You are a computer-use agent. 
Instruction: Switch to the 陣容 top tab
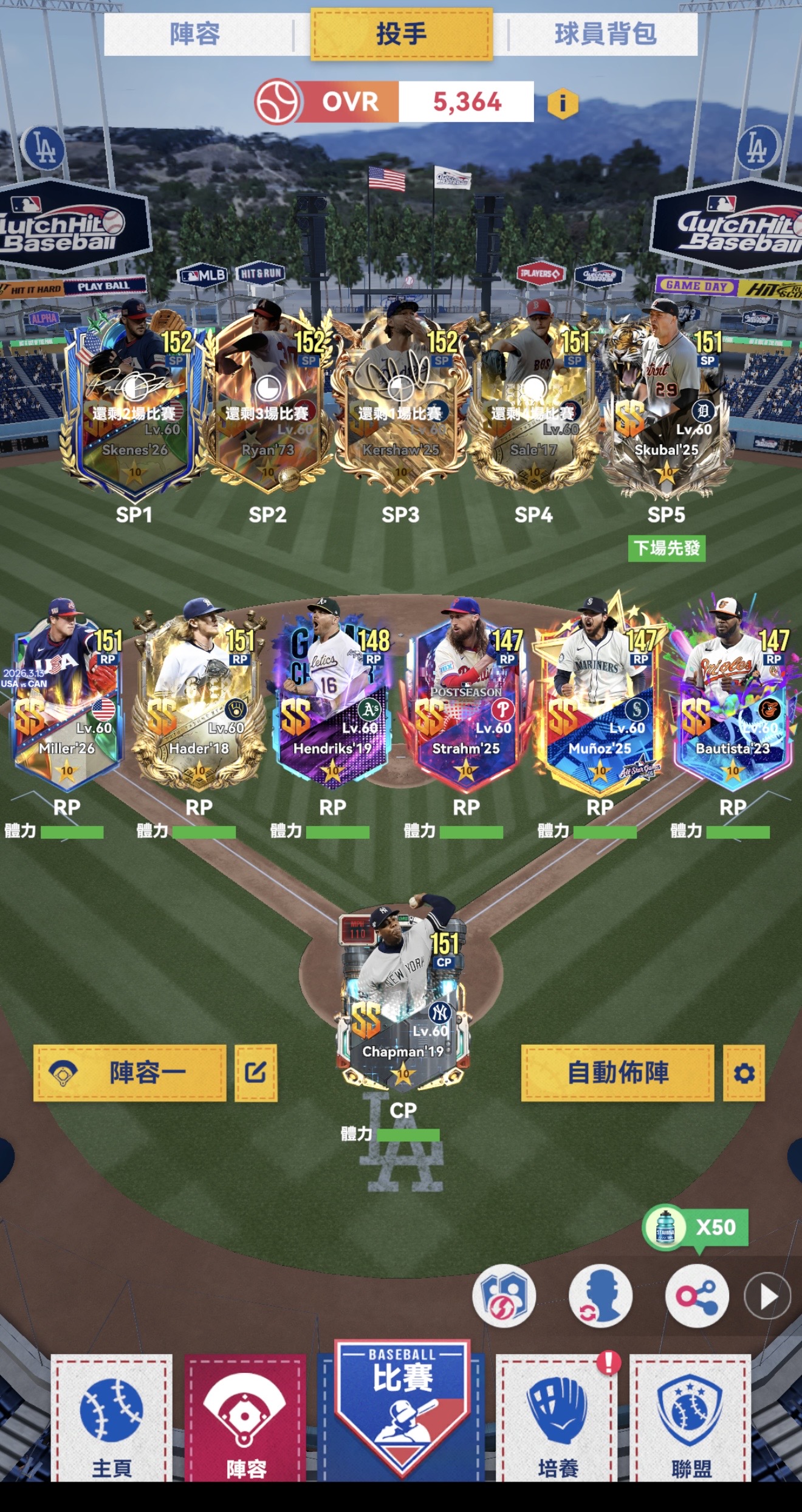tap(195, 34)
